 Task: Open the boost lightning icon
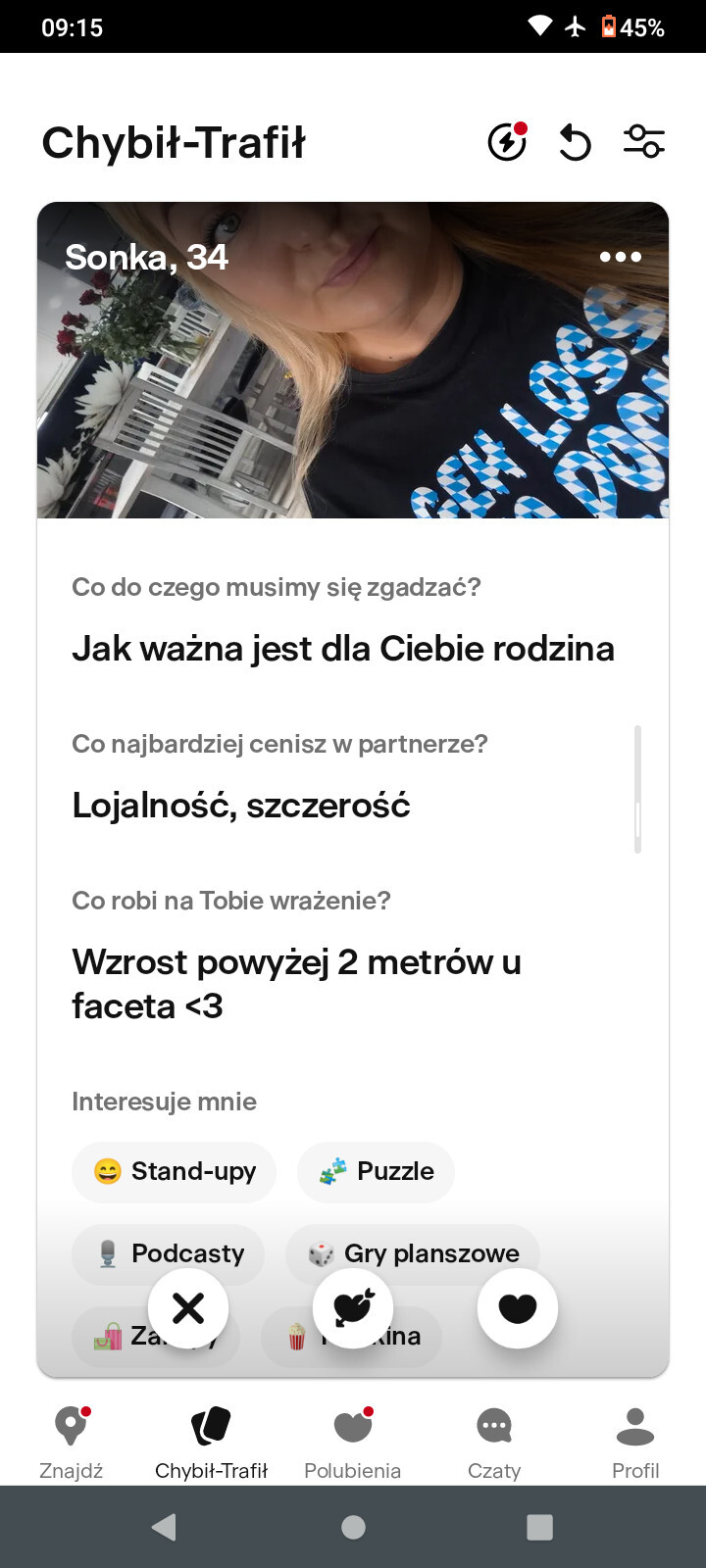click(507, 143)
